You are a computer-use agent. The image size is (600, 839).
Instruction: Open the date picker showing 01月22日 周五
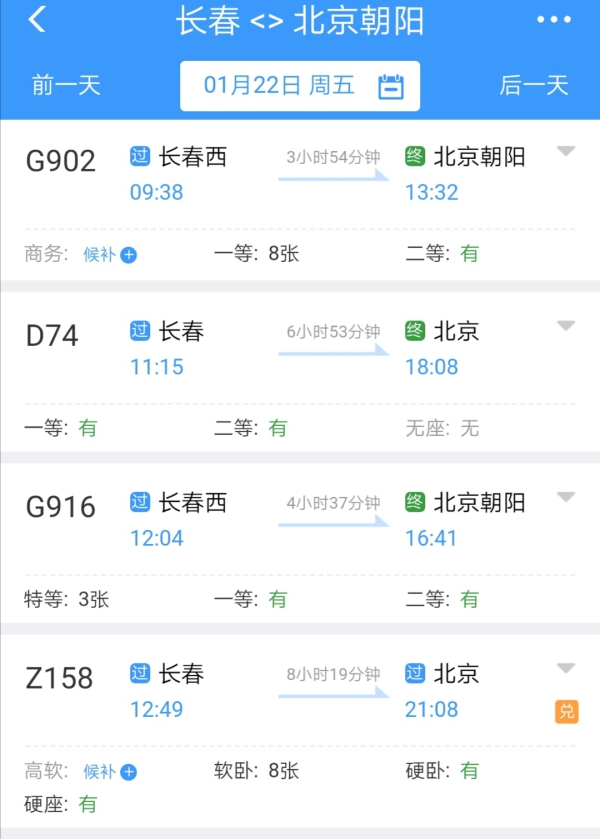(300, 85)
